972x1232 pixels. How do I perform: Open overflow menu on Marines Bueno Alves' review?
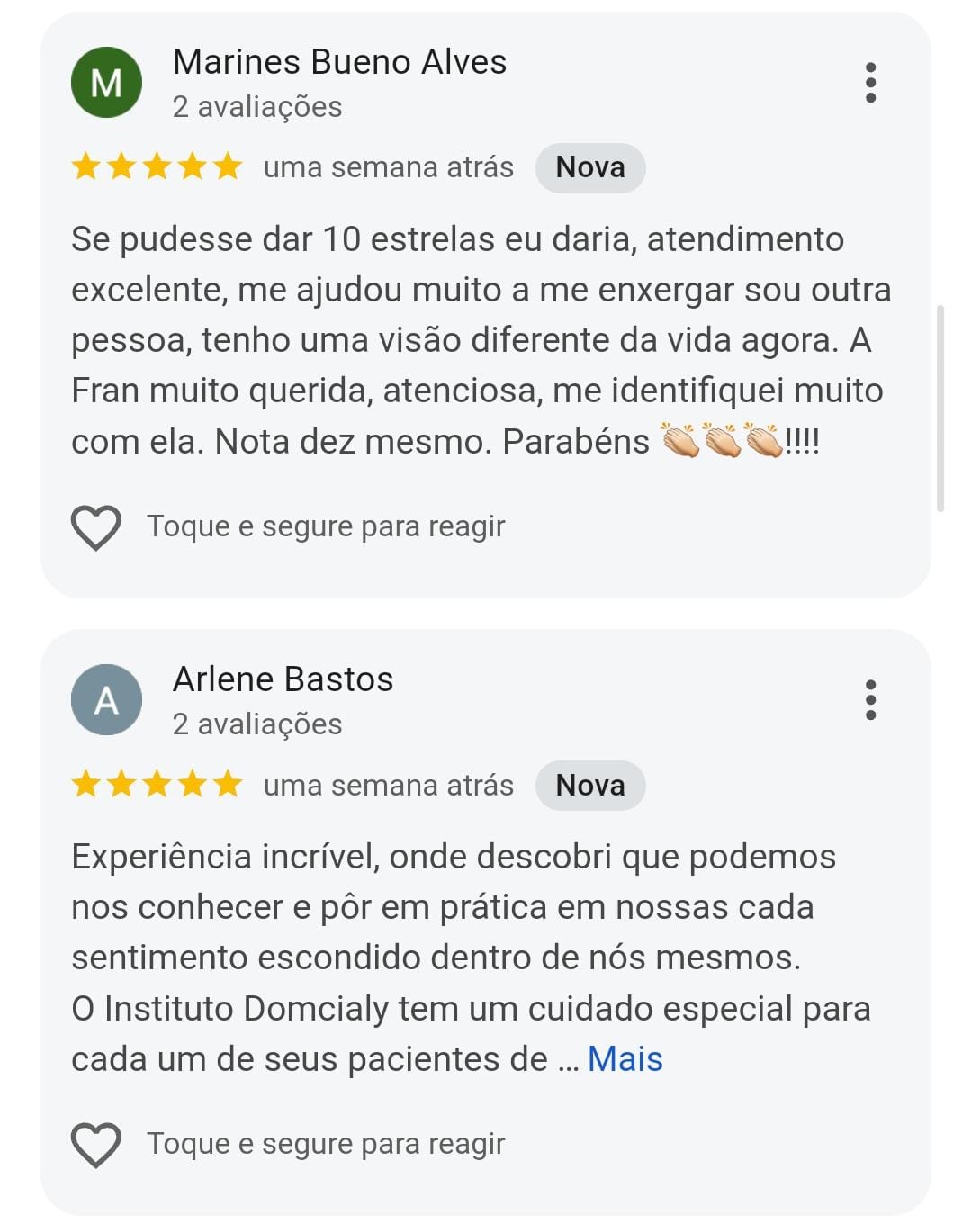coord(870,83)
